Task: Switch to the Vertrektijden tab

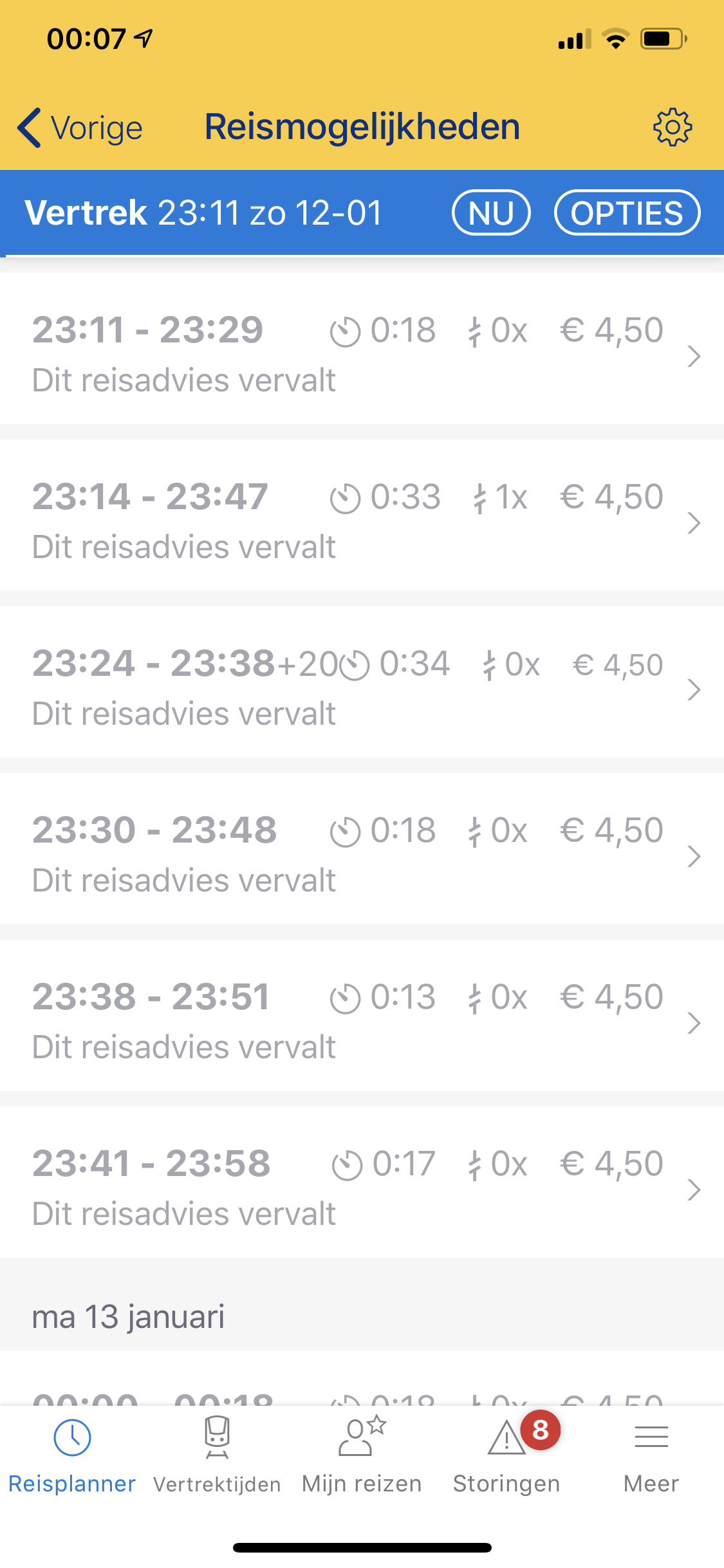Action: click(x=217, y=1456)
